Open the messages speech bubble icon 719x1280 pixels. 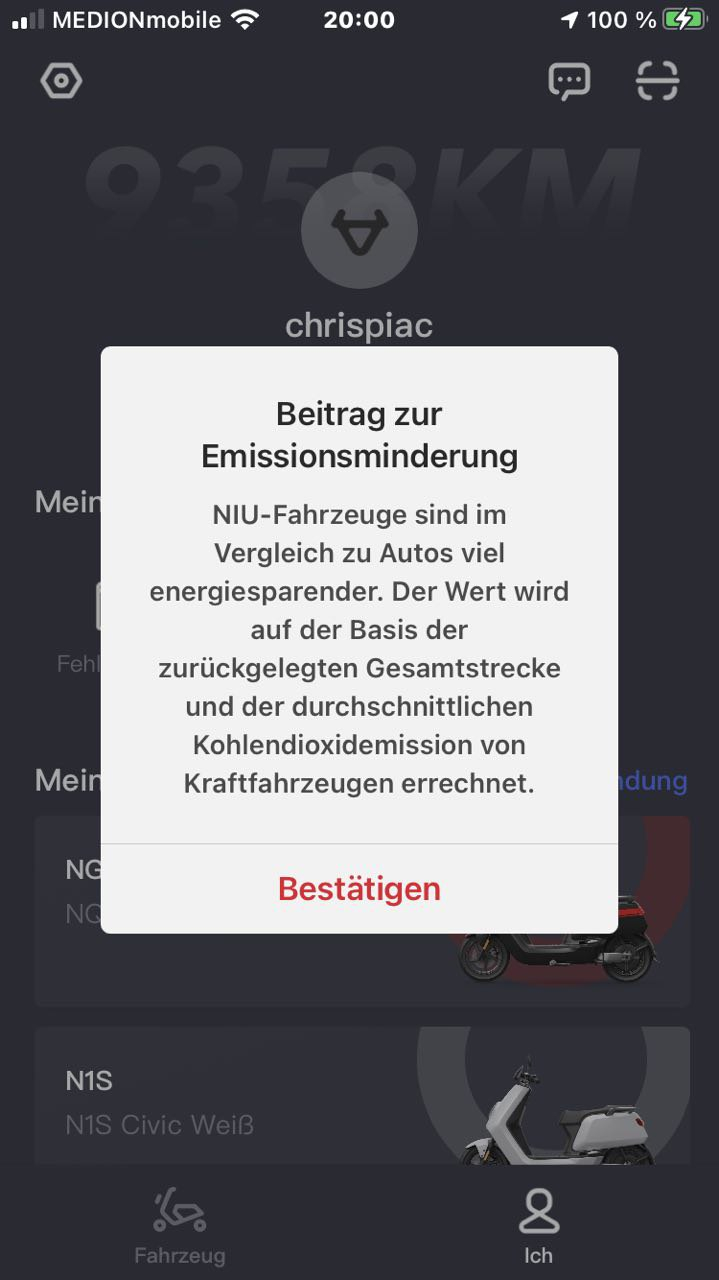[x=569, y=81]
